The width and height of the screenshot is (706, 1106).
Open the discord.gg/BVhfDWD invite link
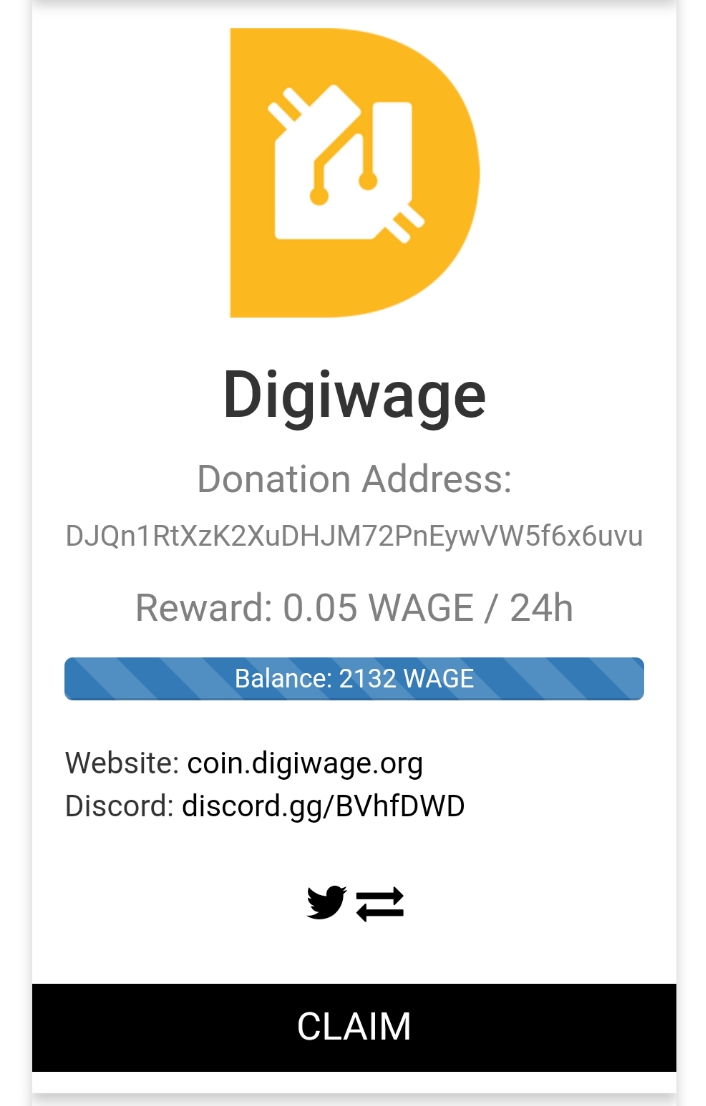tap(323, 806)
